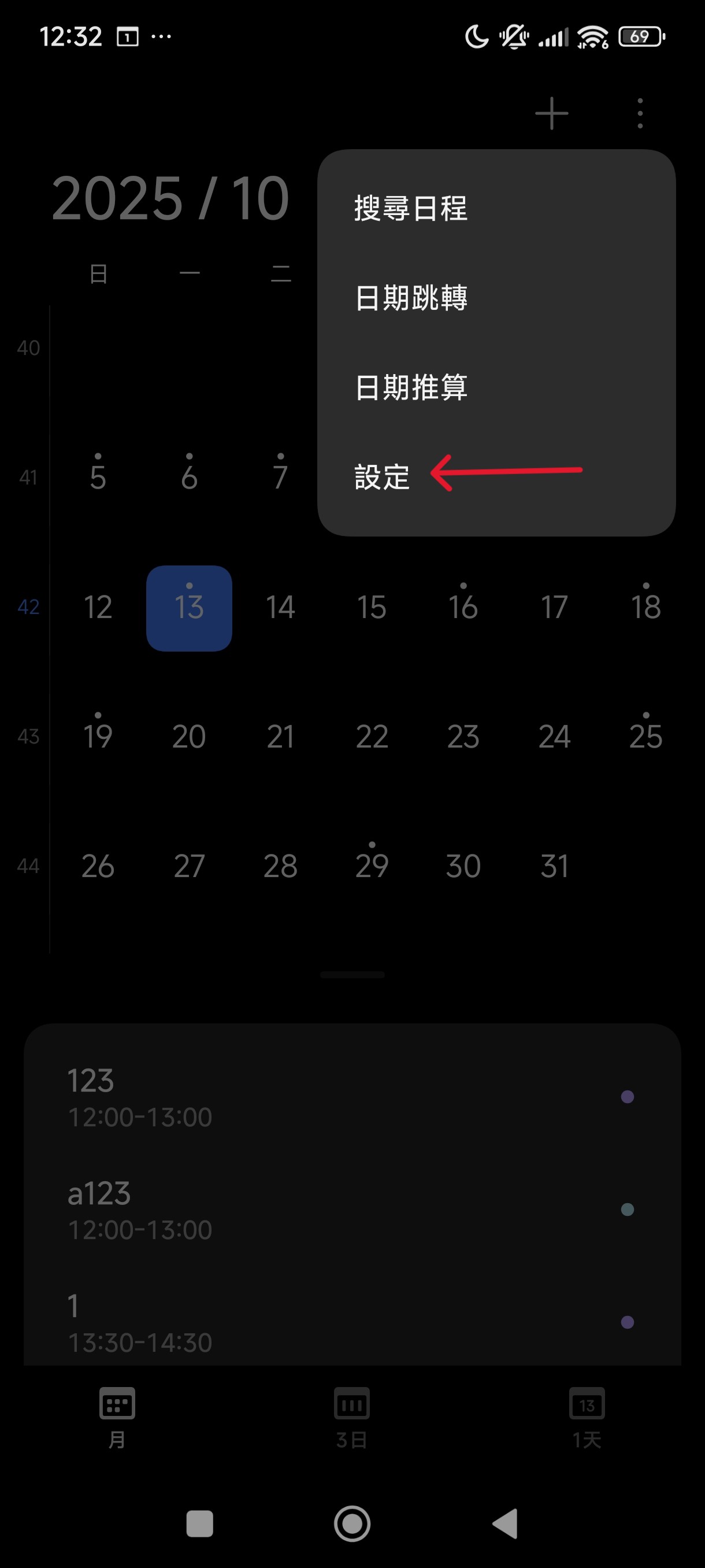Choose 日期跳轉 in the menu
The height and width of the screenshot is (1568, 705).
click(x=411, y=298)
